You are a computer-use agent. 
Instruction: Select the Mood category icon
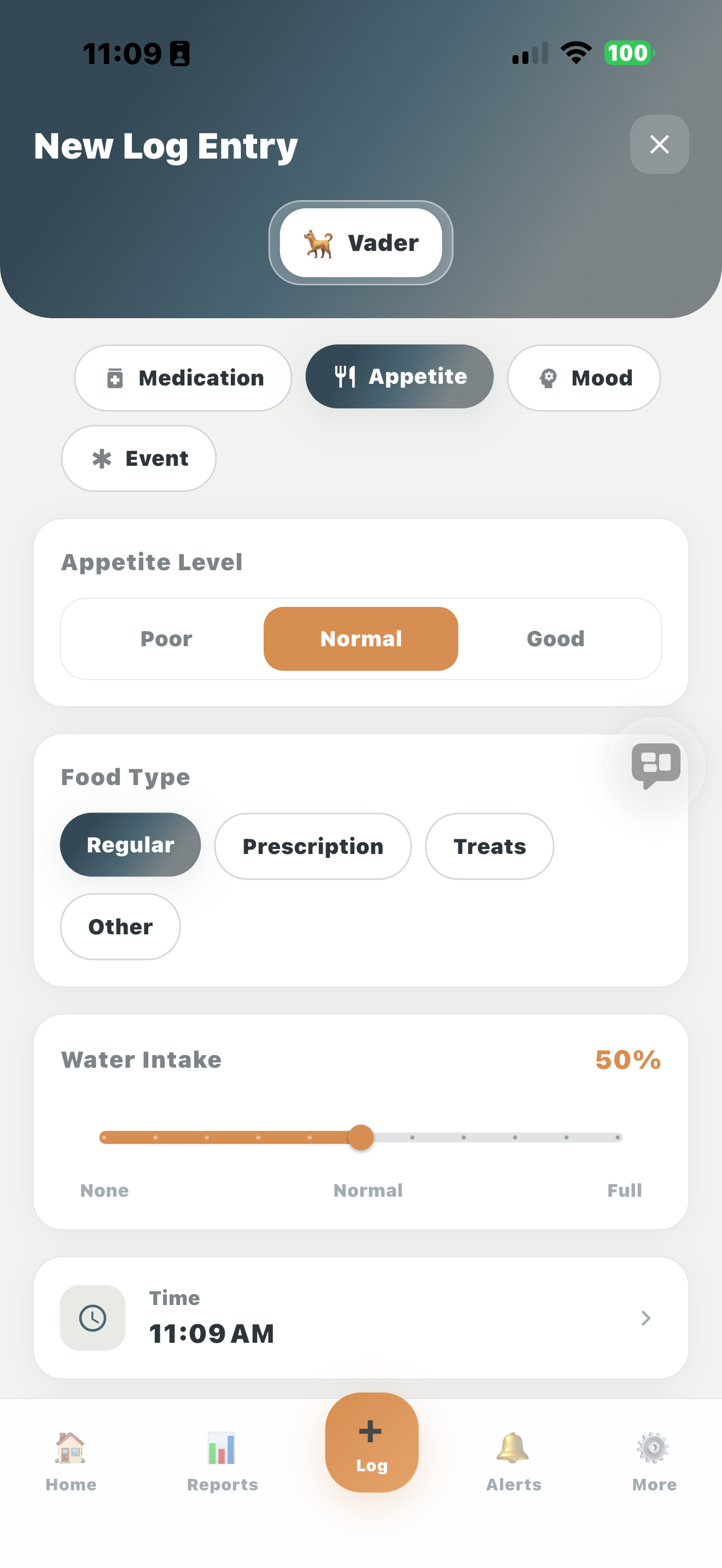549,377
